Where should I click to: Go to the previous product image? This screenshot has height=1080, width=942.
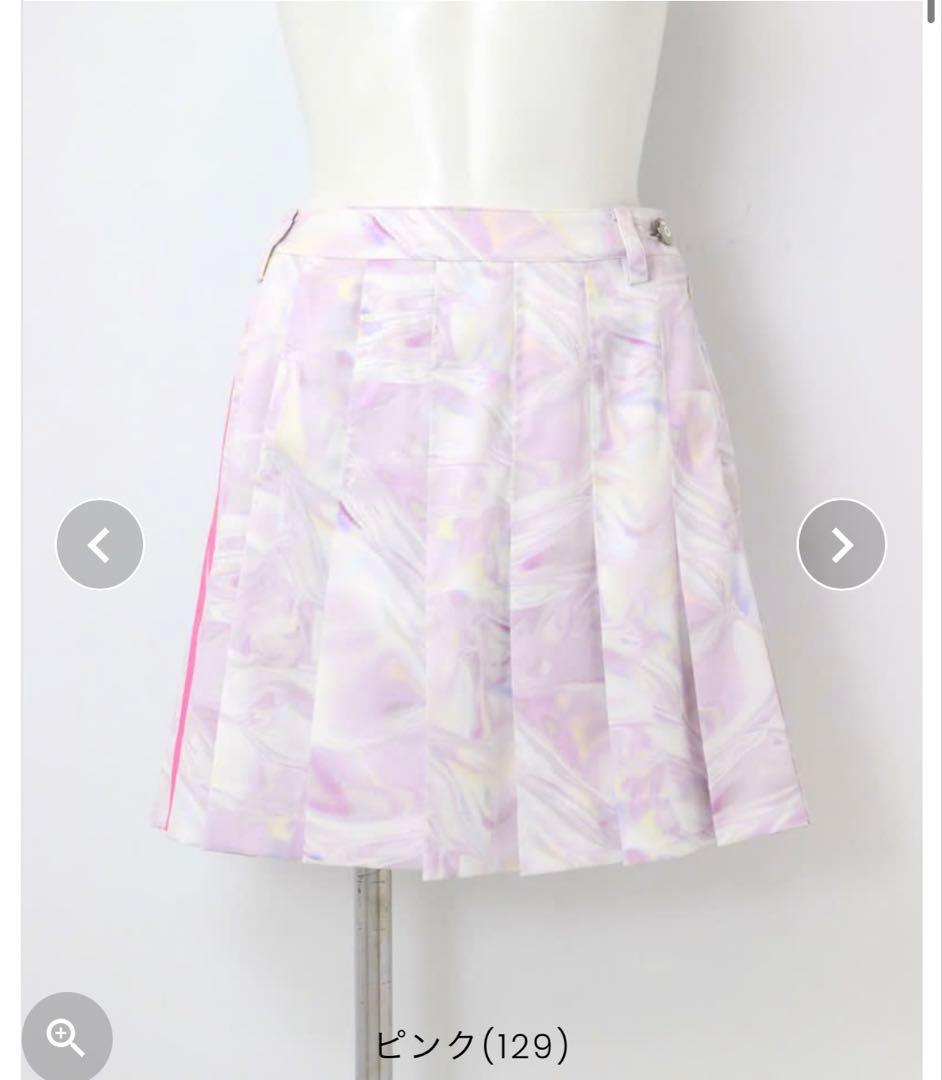click(99, 544)
